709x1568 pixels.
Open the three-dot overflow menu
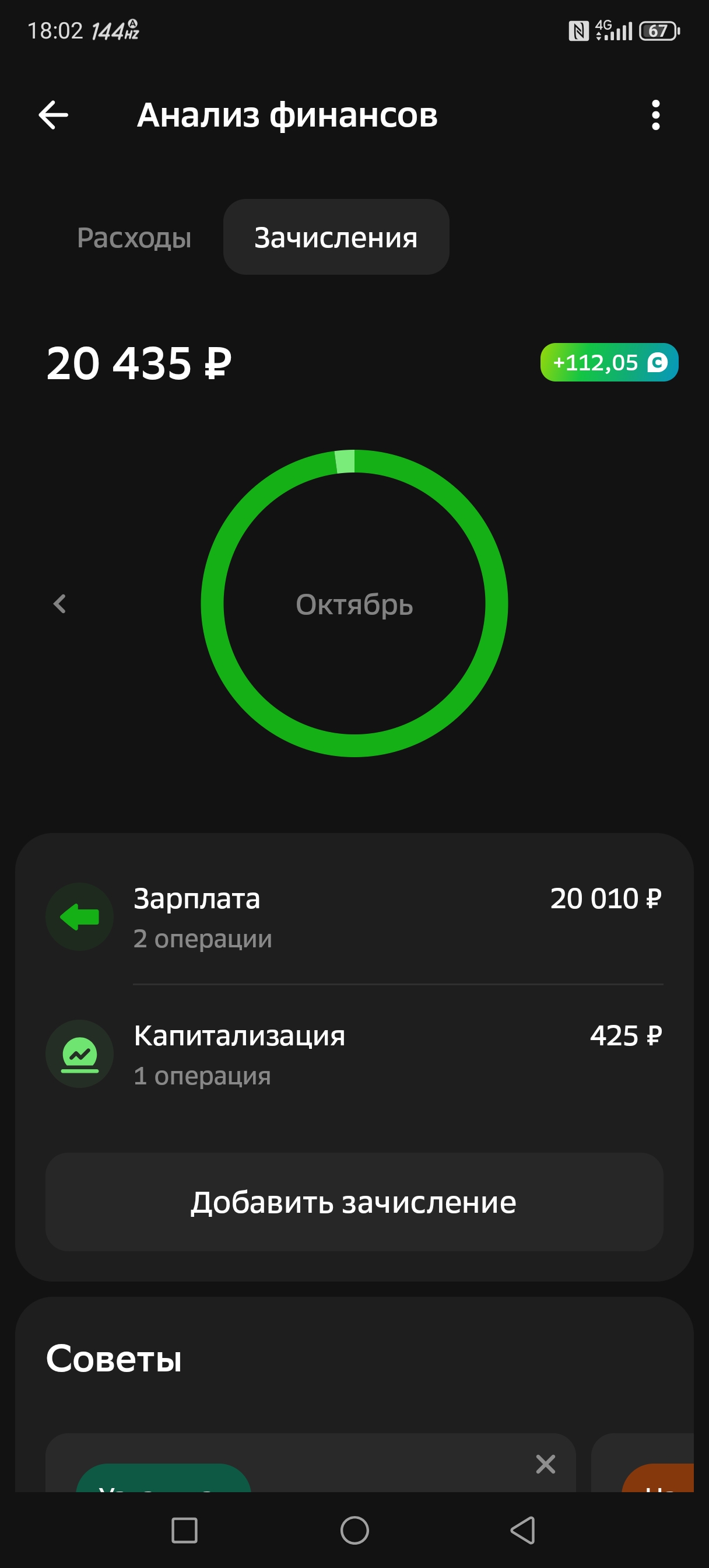pyautogui.click(x=655, y=115)
